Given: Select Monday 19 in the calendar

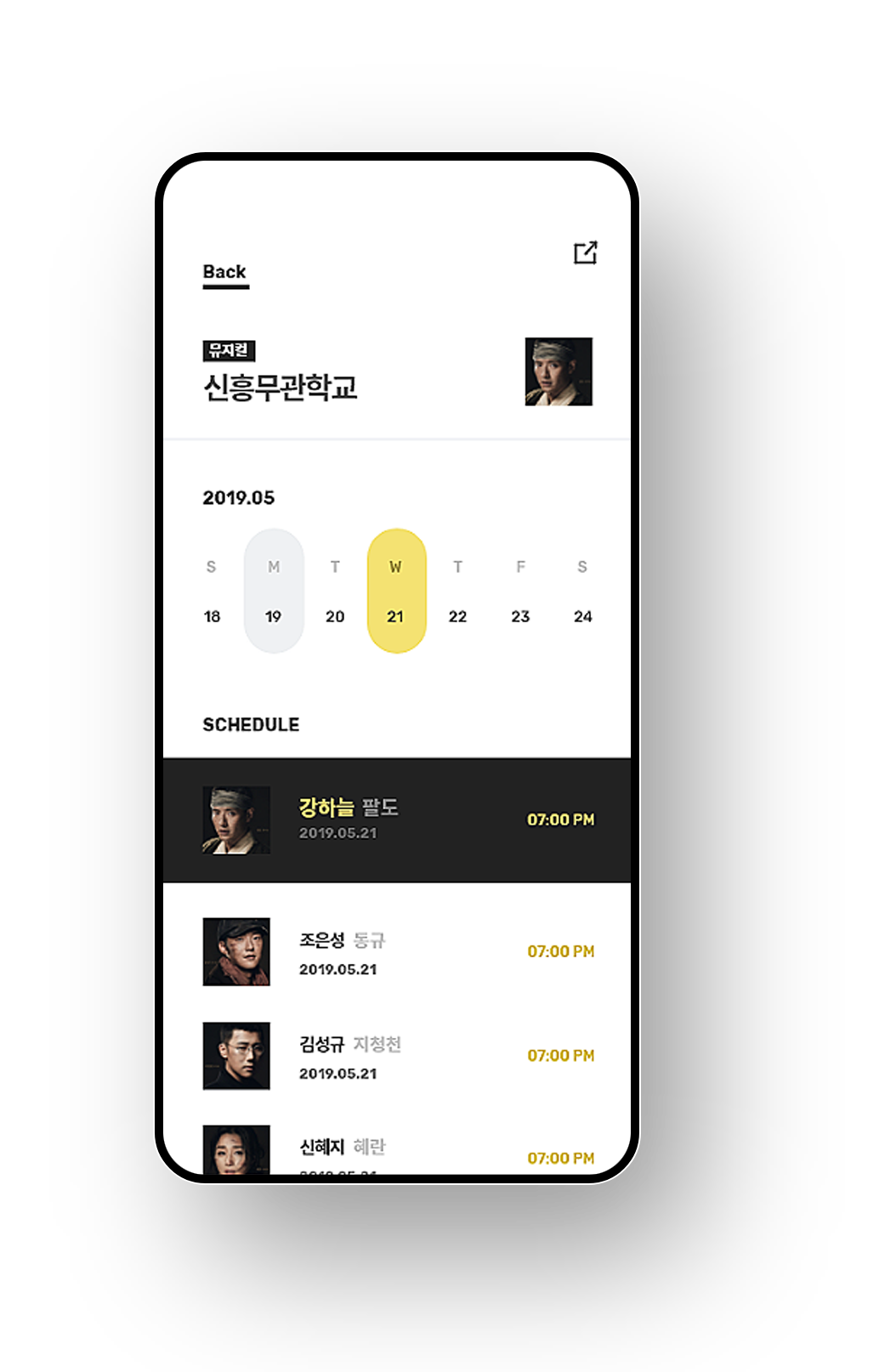Looking at the screenshot, I should pyautogui.click(x=274, y=592).
